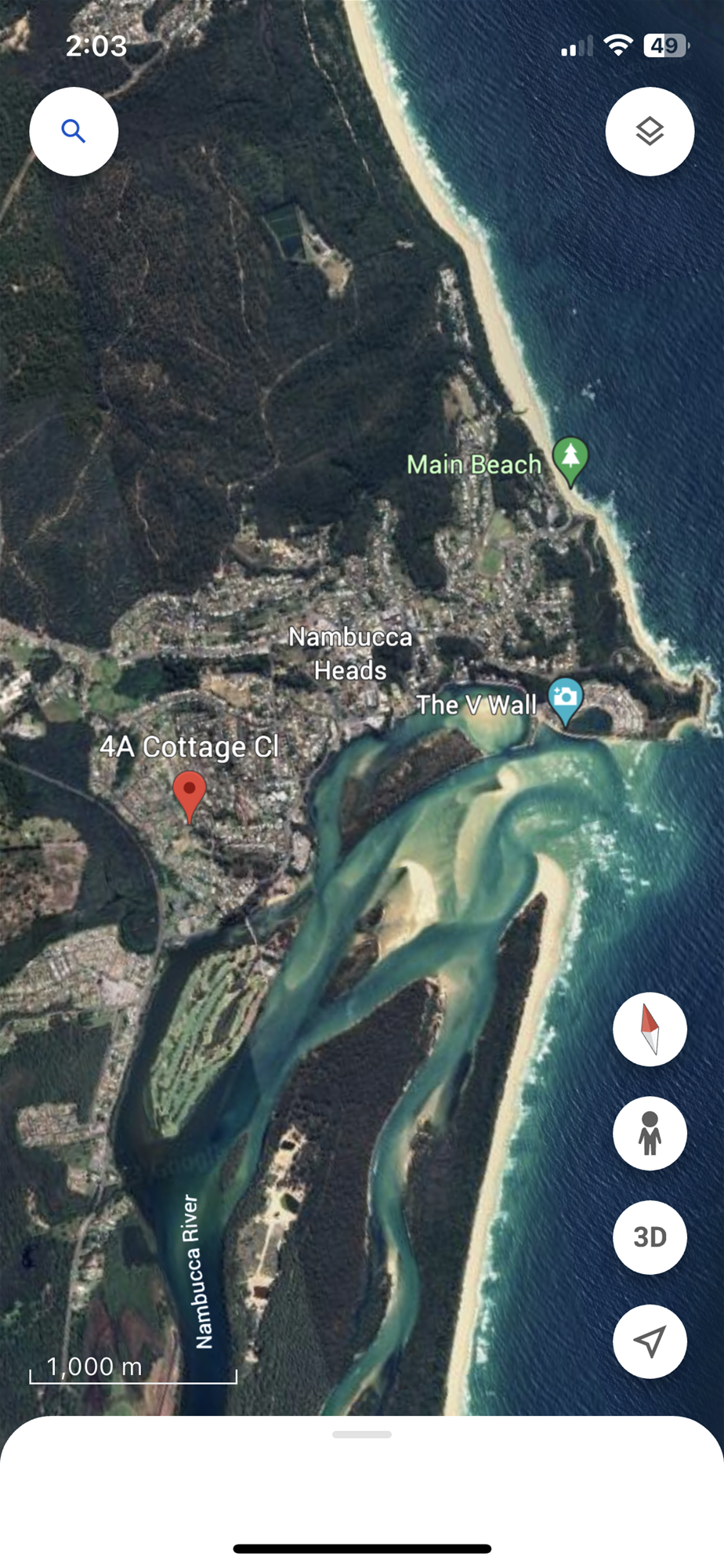This screenshot has width=724, height=1568.
Task: Fly to my current location
Action: [650, 1341]
